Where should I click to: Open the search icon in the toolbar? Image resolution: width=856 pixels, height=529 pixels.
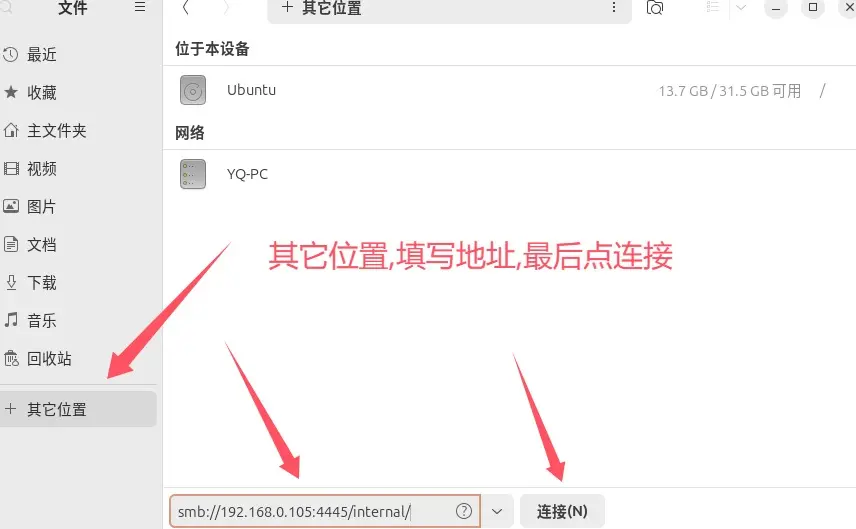click(655, 8)
